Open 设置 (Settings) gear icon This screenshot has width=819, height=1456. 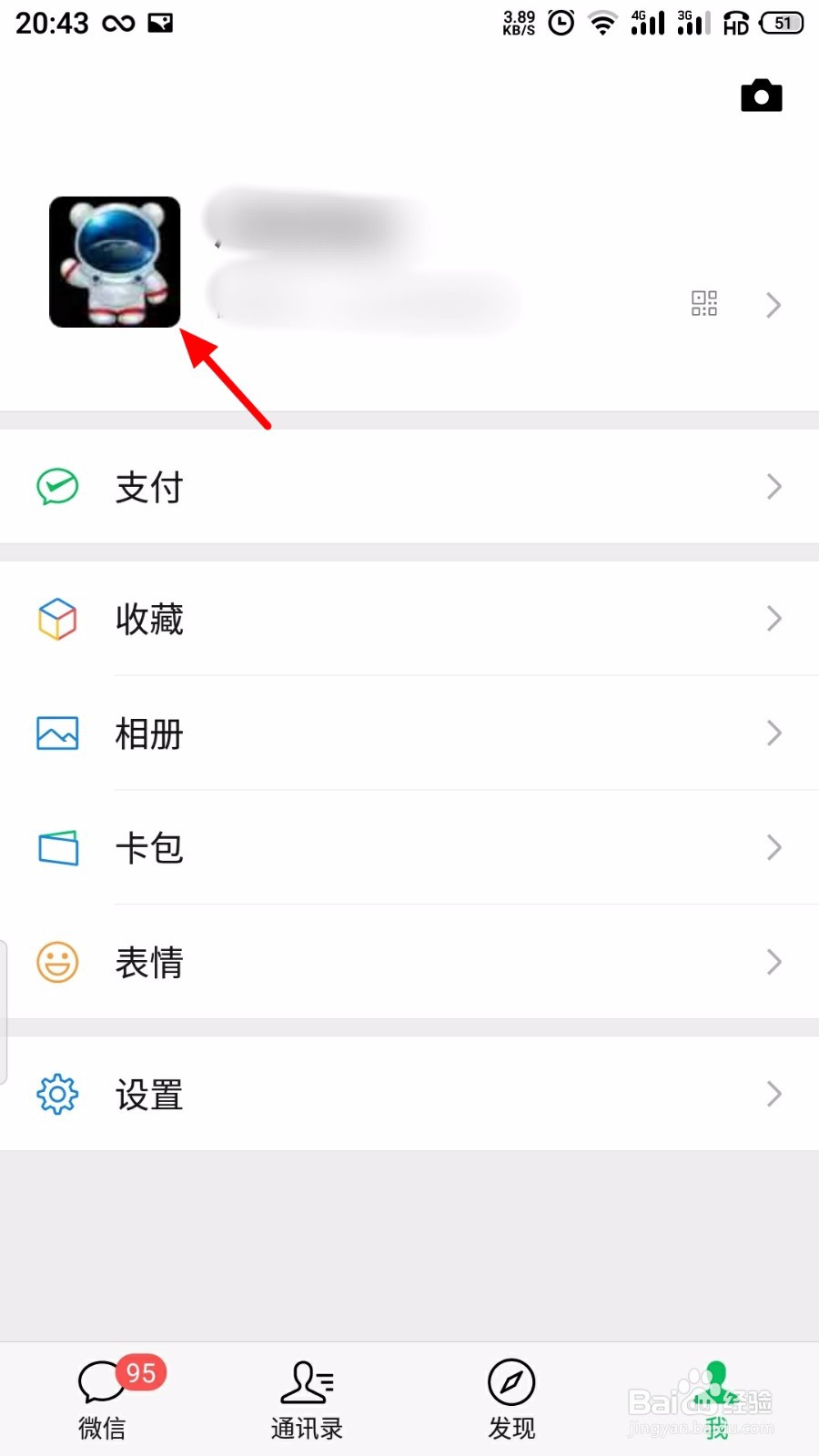56,1094
